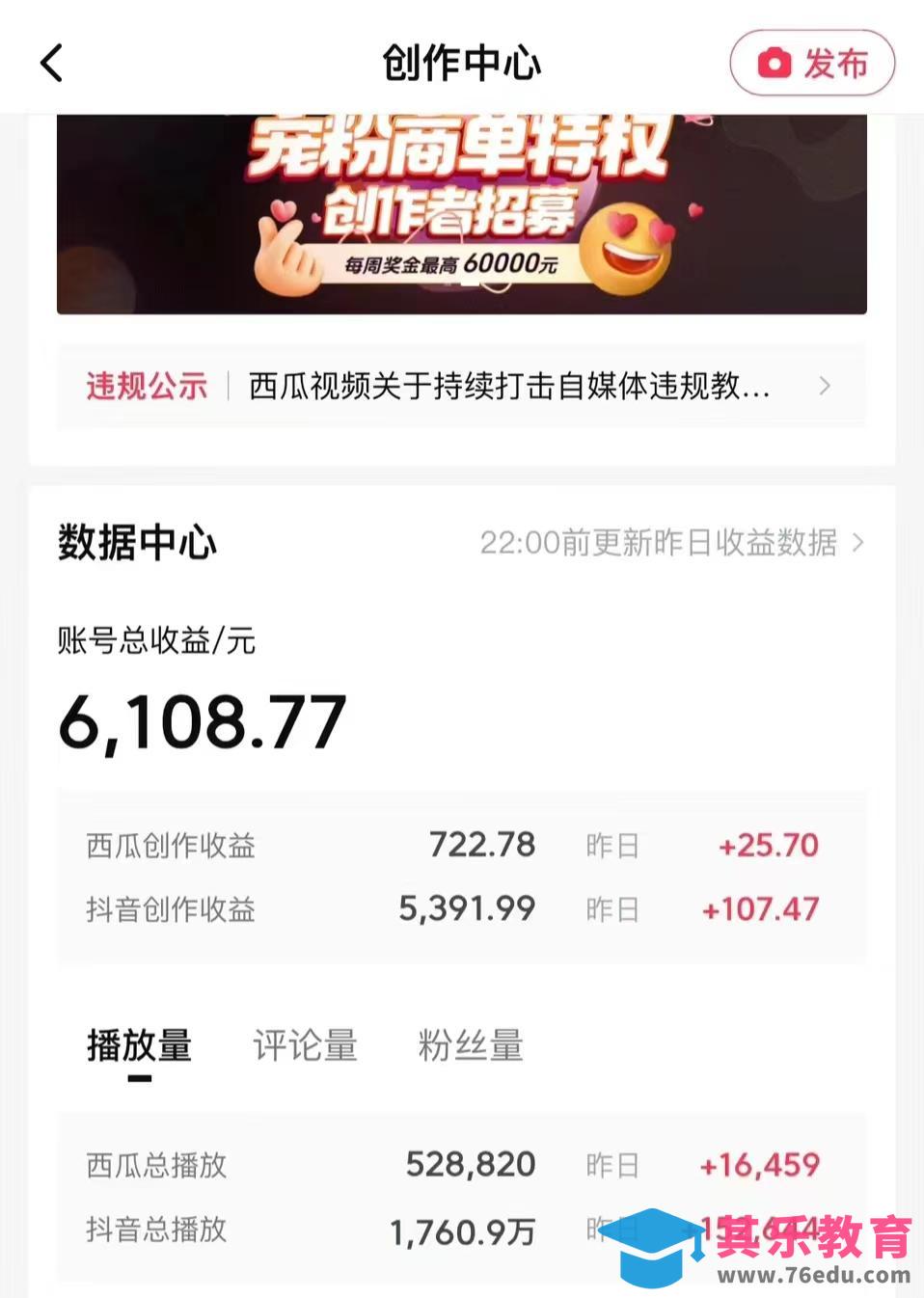Switch to the 评论量 tab
This screenshot has width=924, height=1298.
(305, 1046)
